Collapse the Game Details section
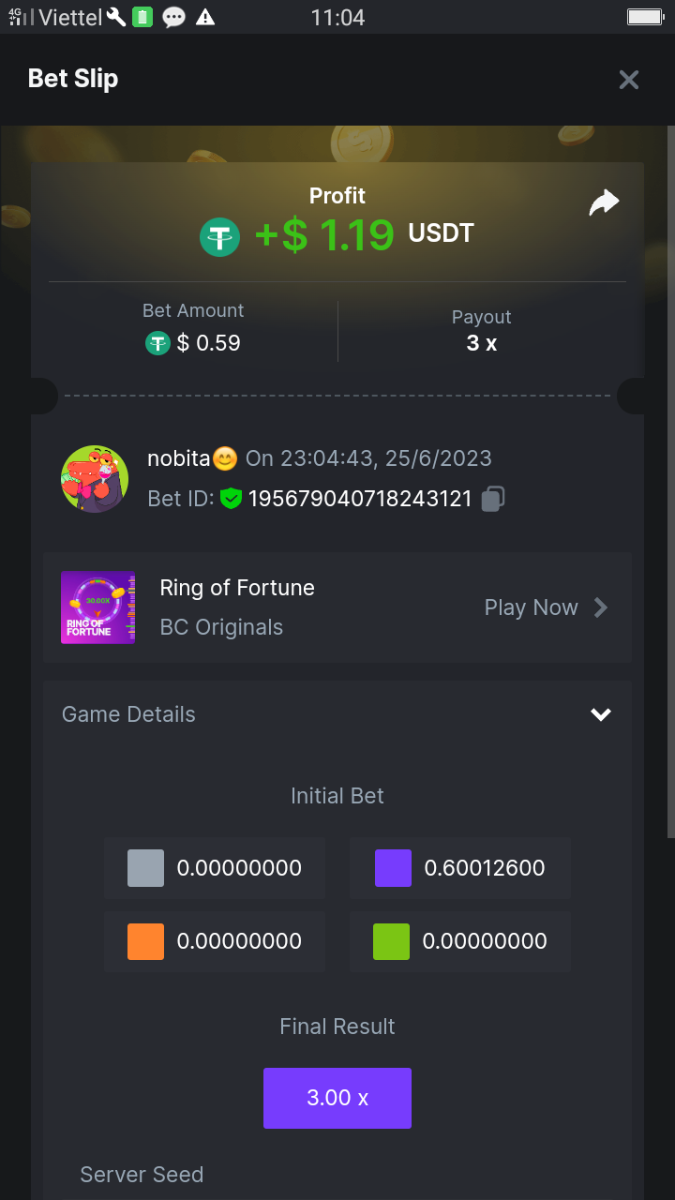 (x=600, y=714)
